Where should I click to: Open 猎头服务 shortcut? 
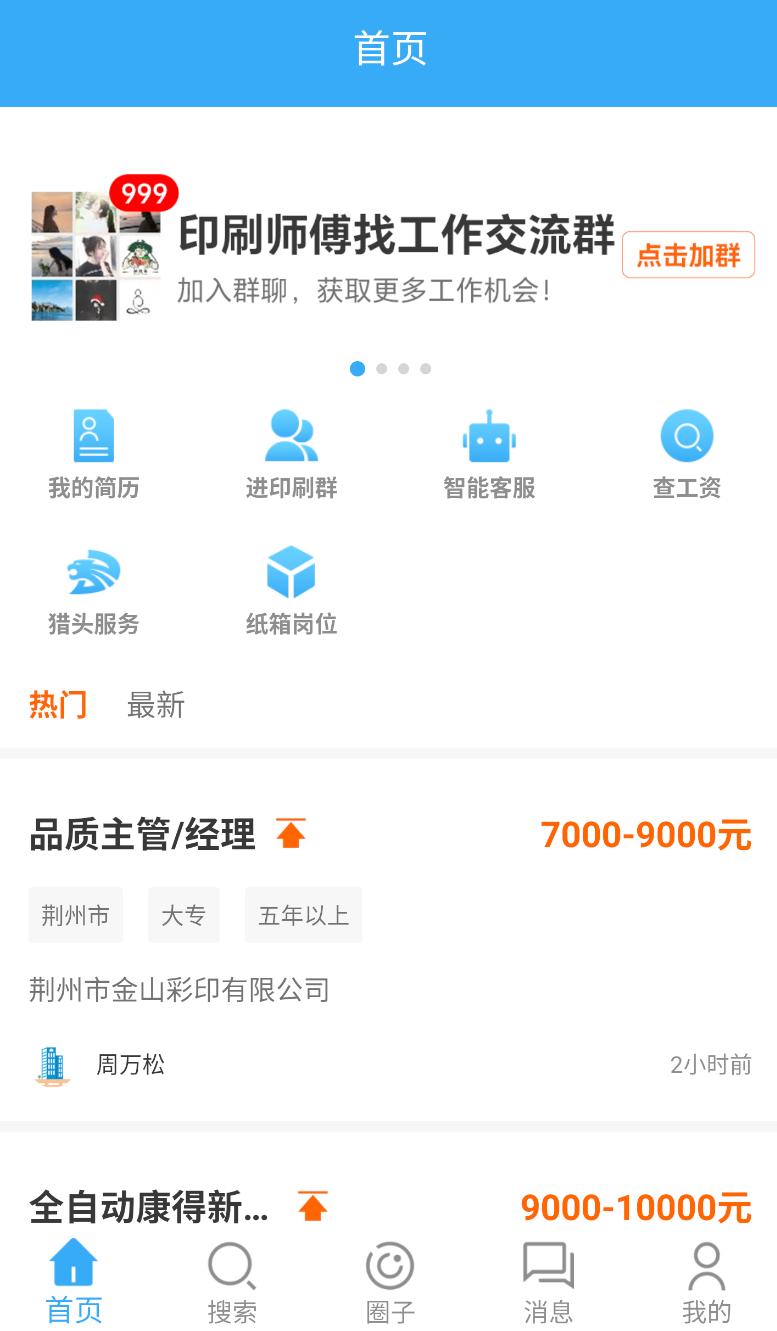[94, 591]
